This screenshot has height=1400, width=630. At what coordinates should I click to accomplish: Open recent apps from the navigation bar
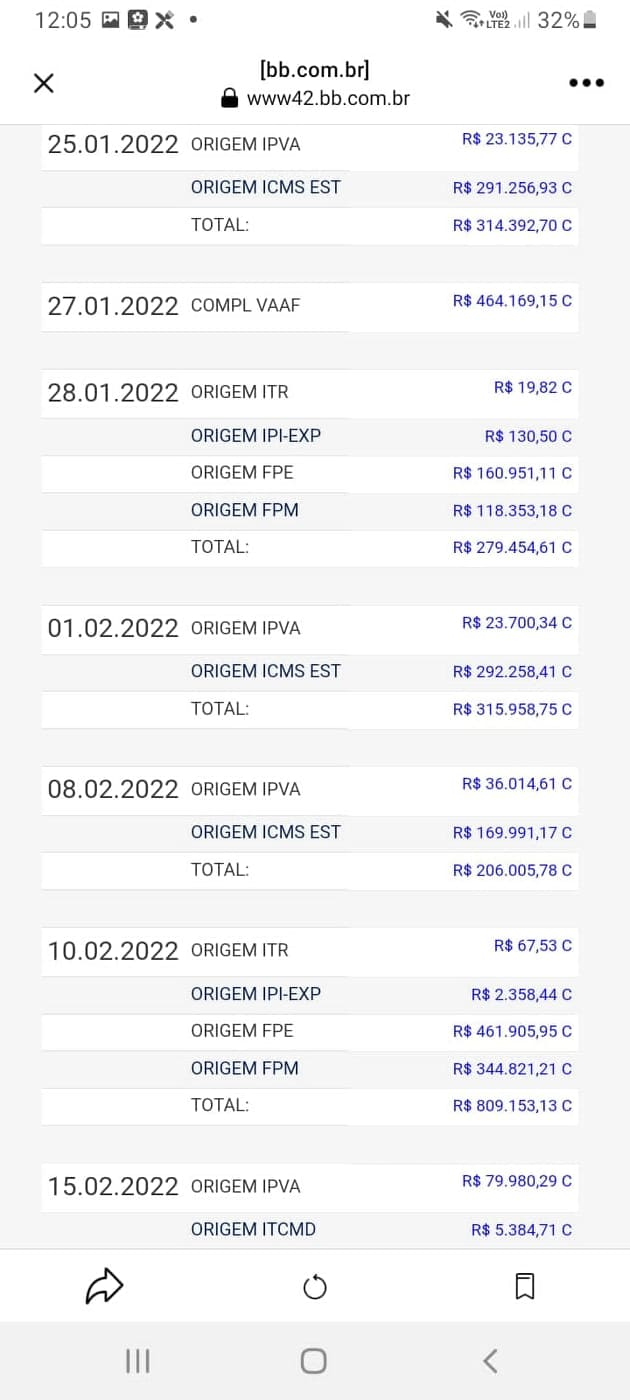[138, 1360]
